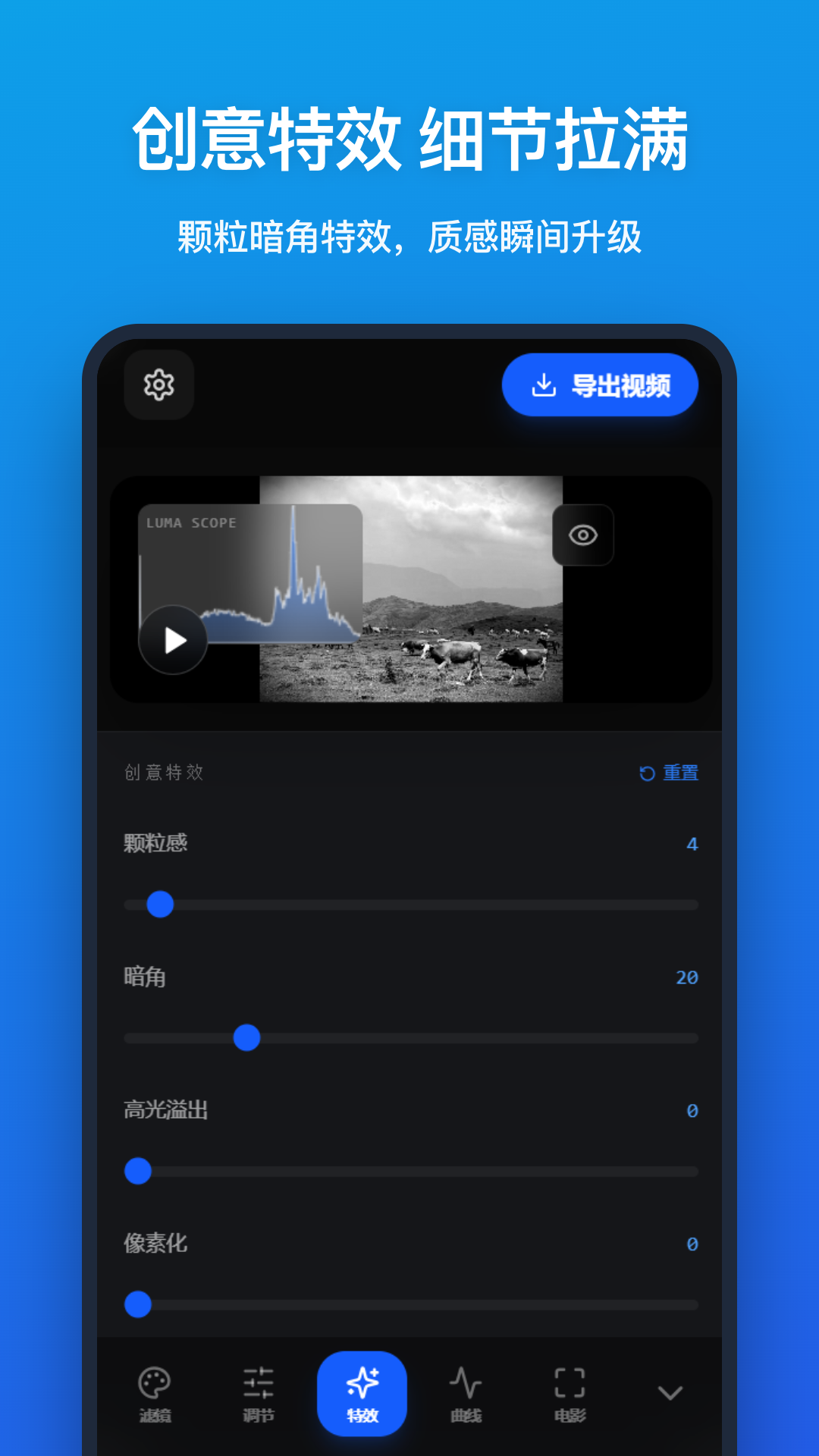The width and height of the screenshot is (819, 1456).
Task: Select the 曲线 (curves) icon
Action: (466, 1383)
